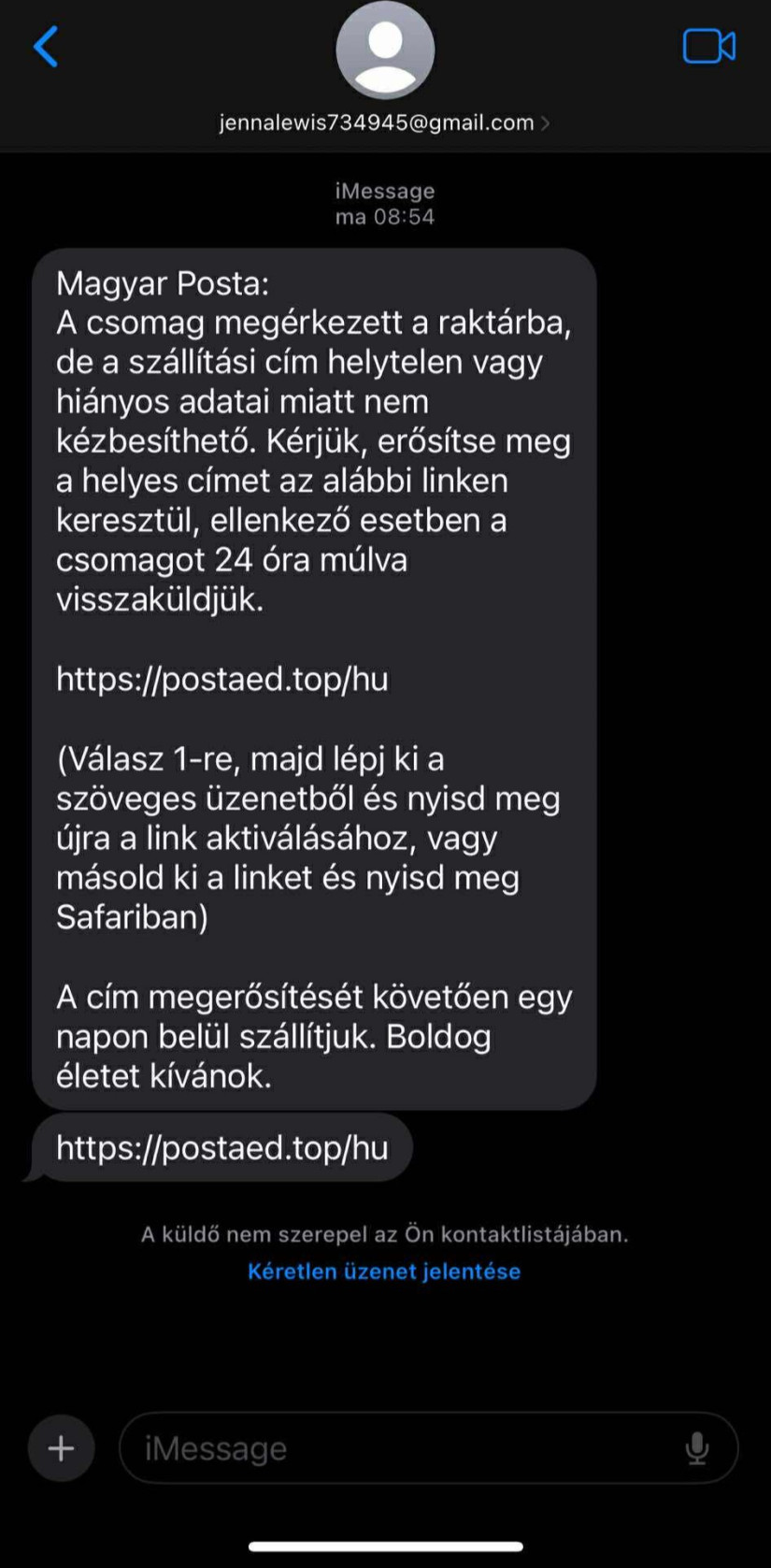Focus the iMessage text field
771x1568 pixels.
tap(402, 1448)
